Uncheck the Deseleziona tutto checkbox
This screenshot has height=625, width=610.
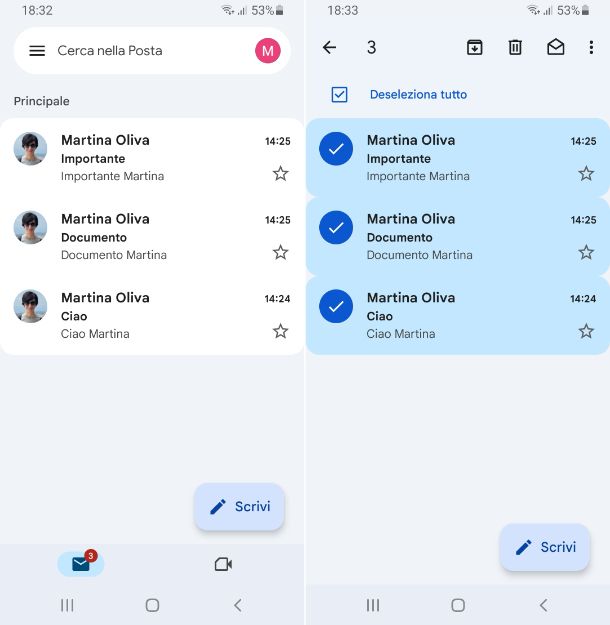(x=339, y=94)
